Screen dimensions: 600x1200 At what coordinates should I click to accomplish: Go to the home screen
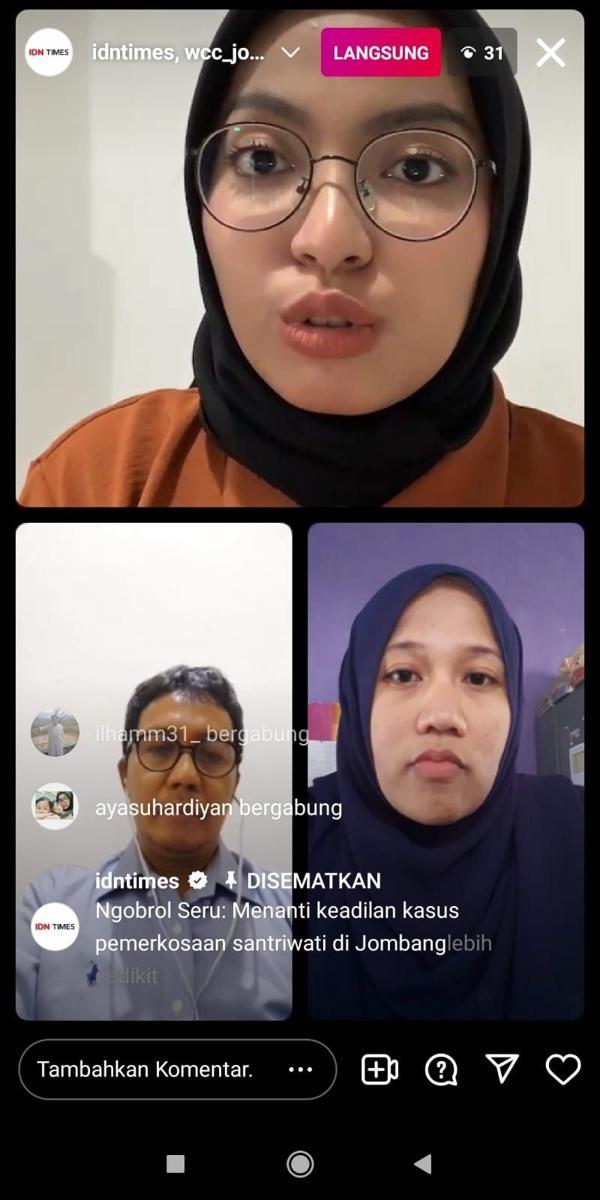click(300, 1163)
